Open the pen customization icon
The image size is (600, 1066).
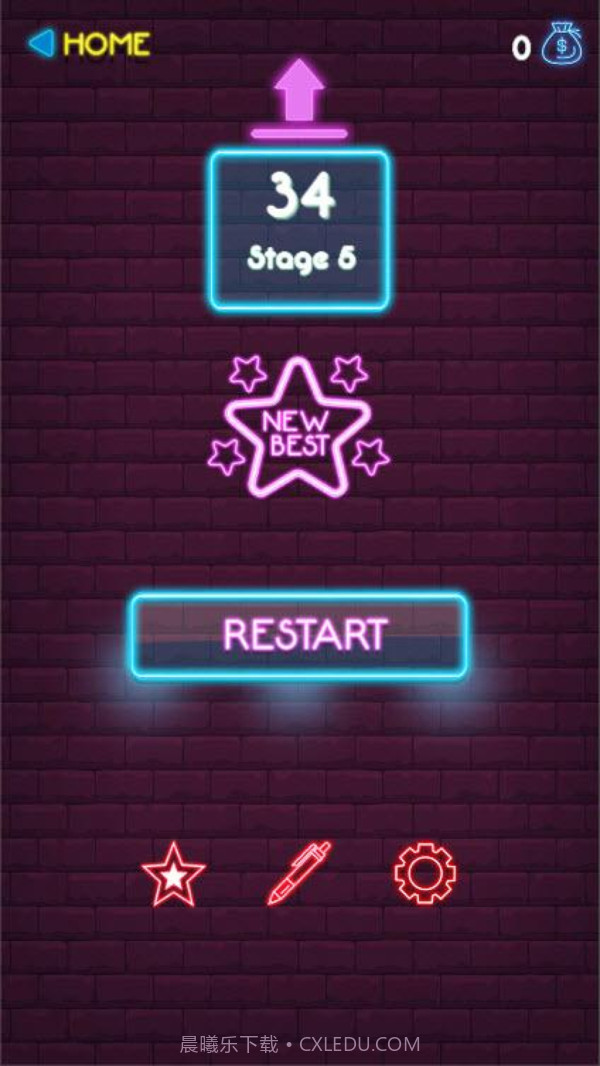299,873
